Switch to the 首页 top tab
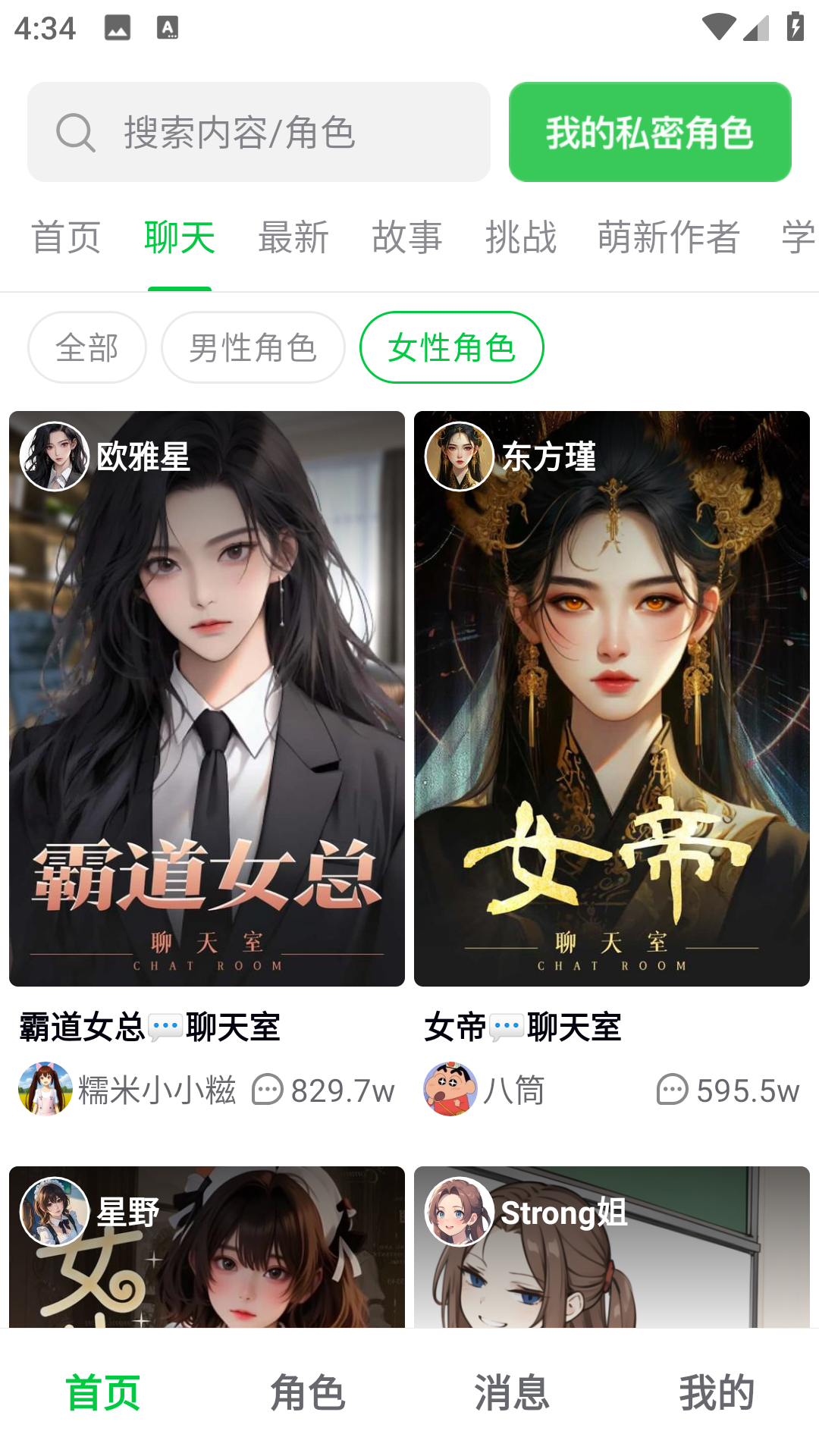Screen dimensions: 819x1456 [x=66, y=237]
